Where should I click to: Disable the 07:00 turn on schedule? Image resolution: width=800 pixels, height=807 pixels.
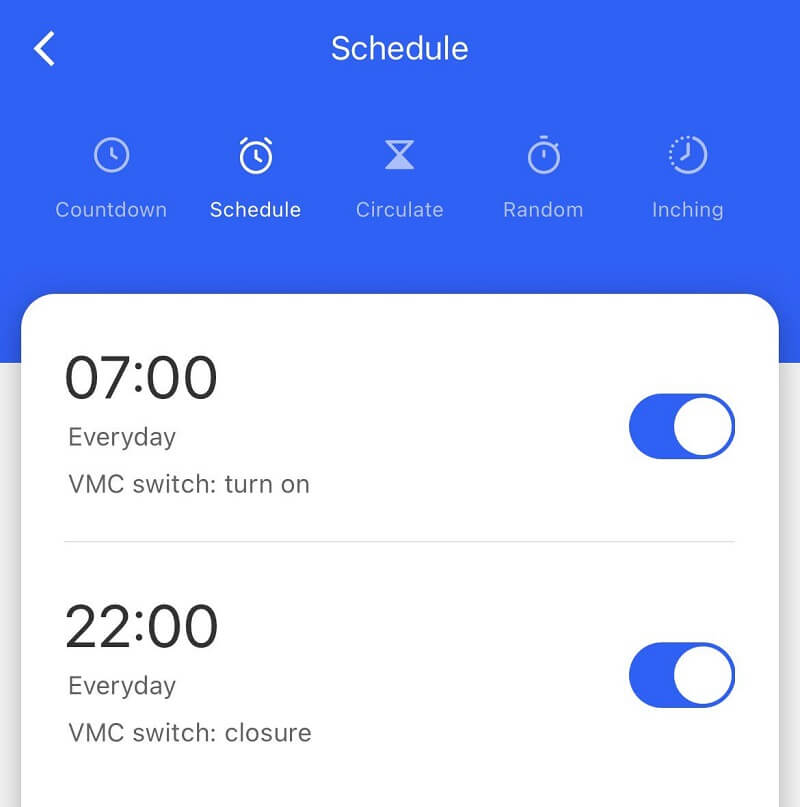point(681,426)
